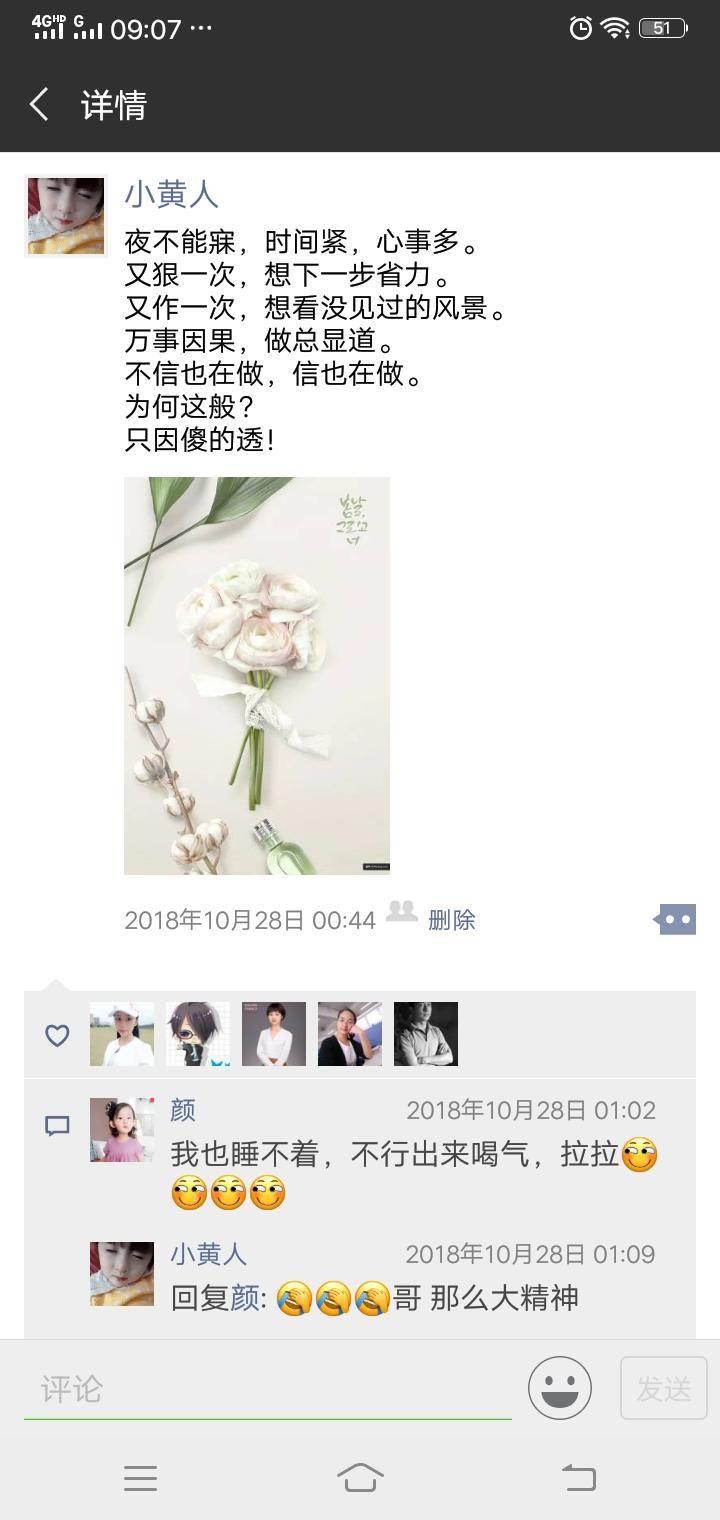Tap 删除 to delete this post
Viewport: 720px width, 1520px height.
tap(452, 920)
